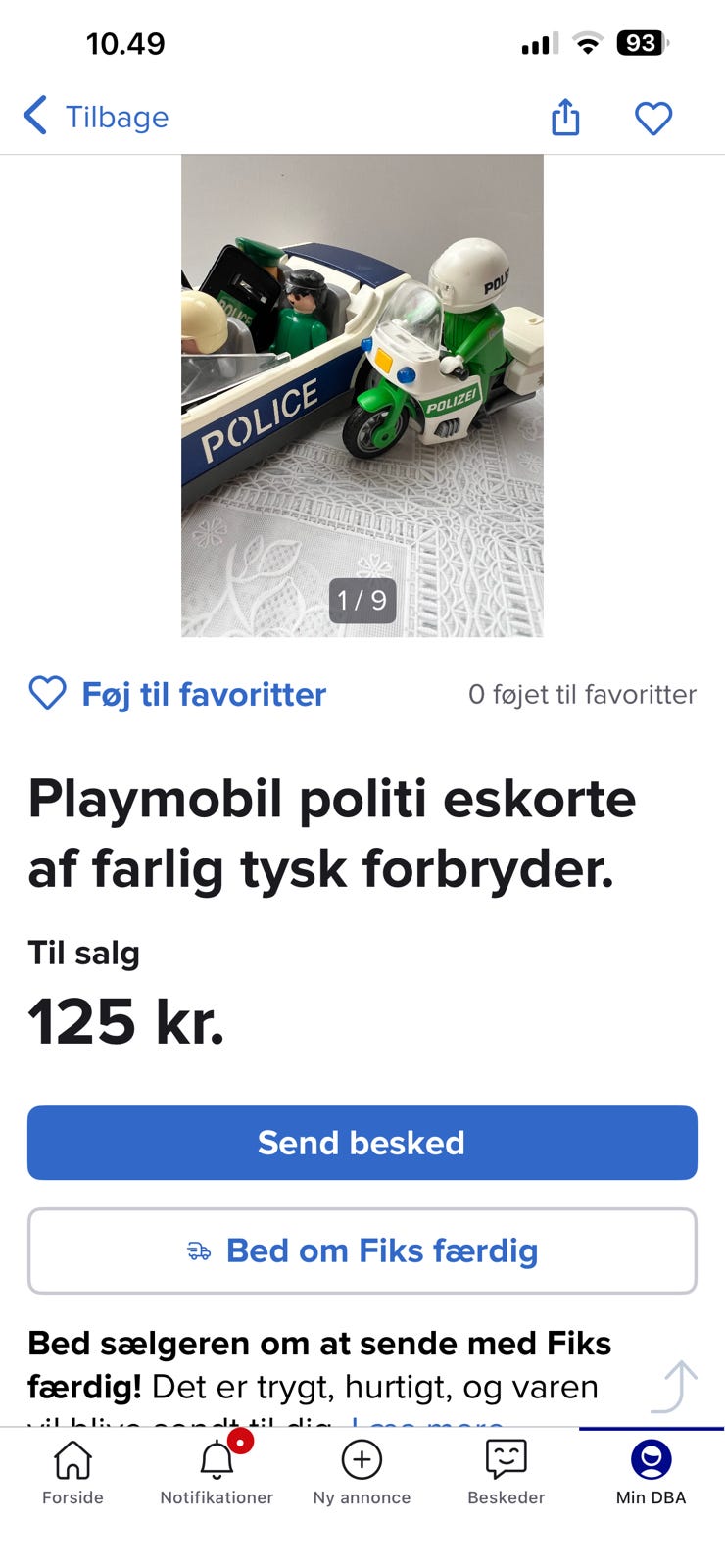Open the Notifikationer tab

click(x=217, y=1472)
